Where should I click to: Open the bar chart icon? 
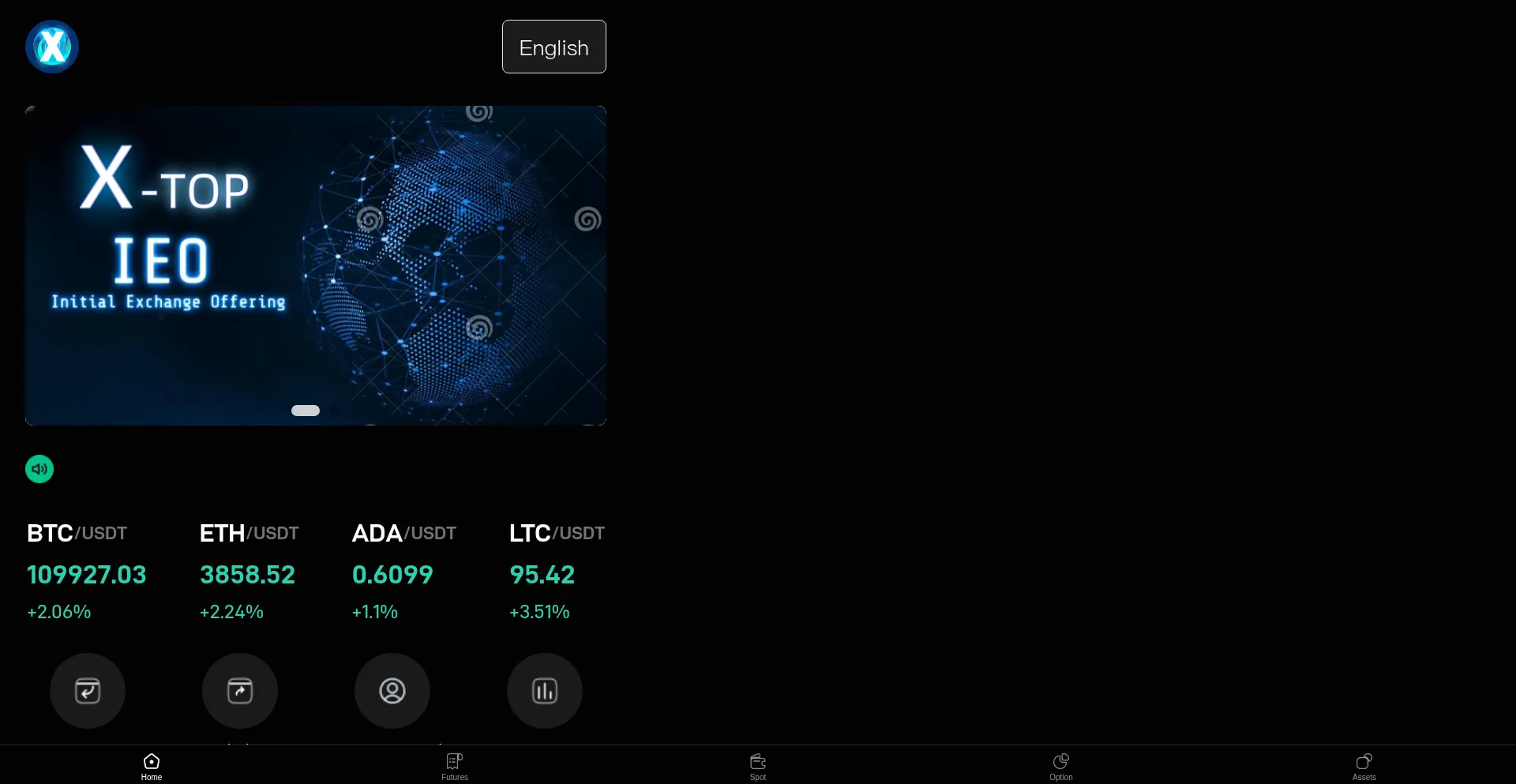[x=545, y=691]
